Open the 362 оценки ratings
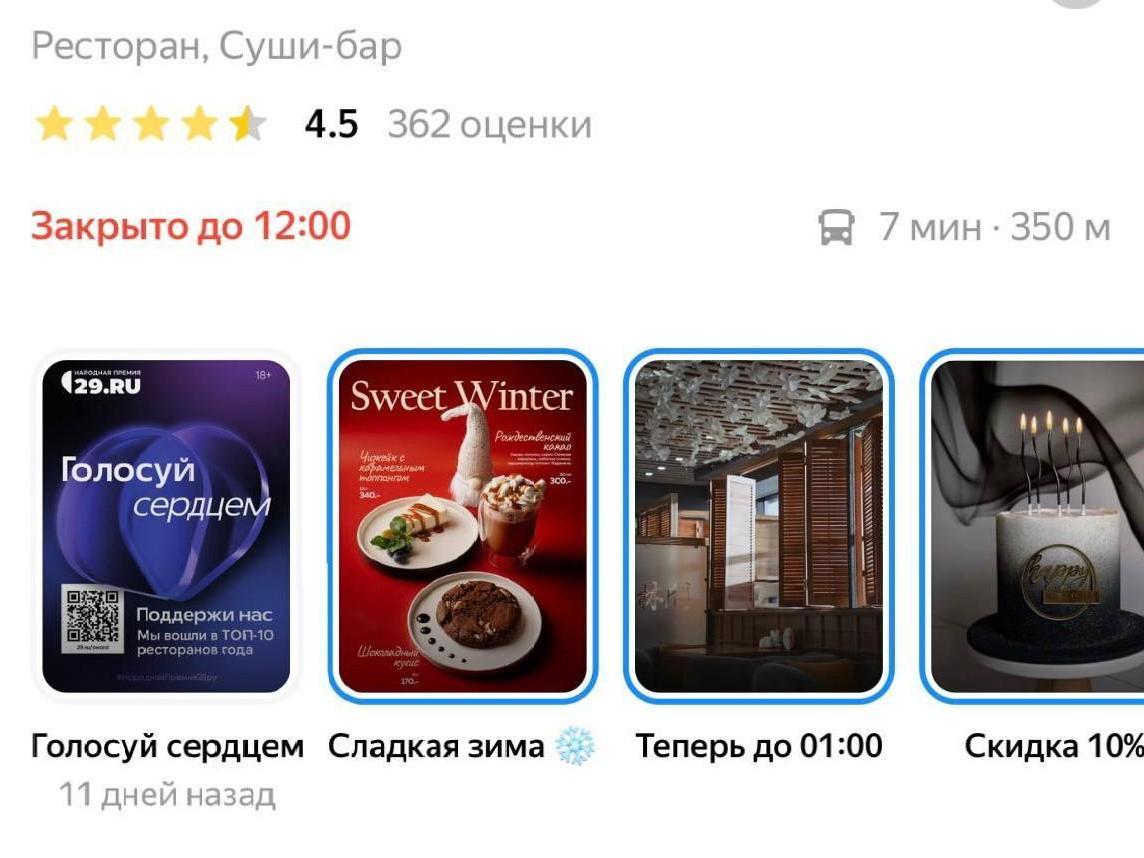 [x=489, y=125]
